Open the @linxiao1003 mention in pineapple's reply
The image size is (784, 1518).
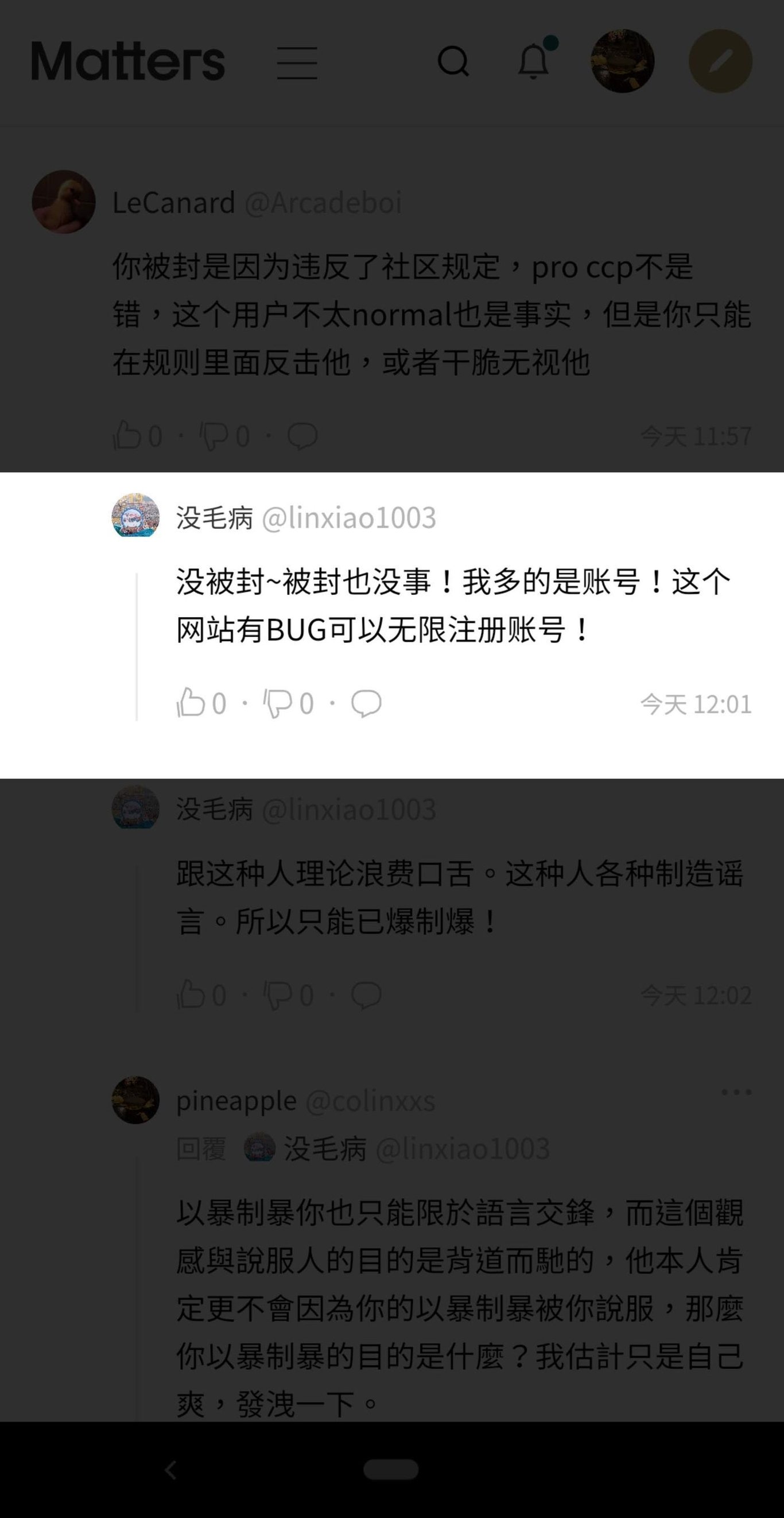tap(463, 1148)
